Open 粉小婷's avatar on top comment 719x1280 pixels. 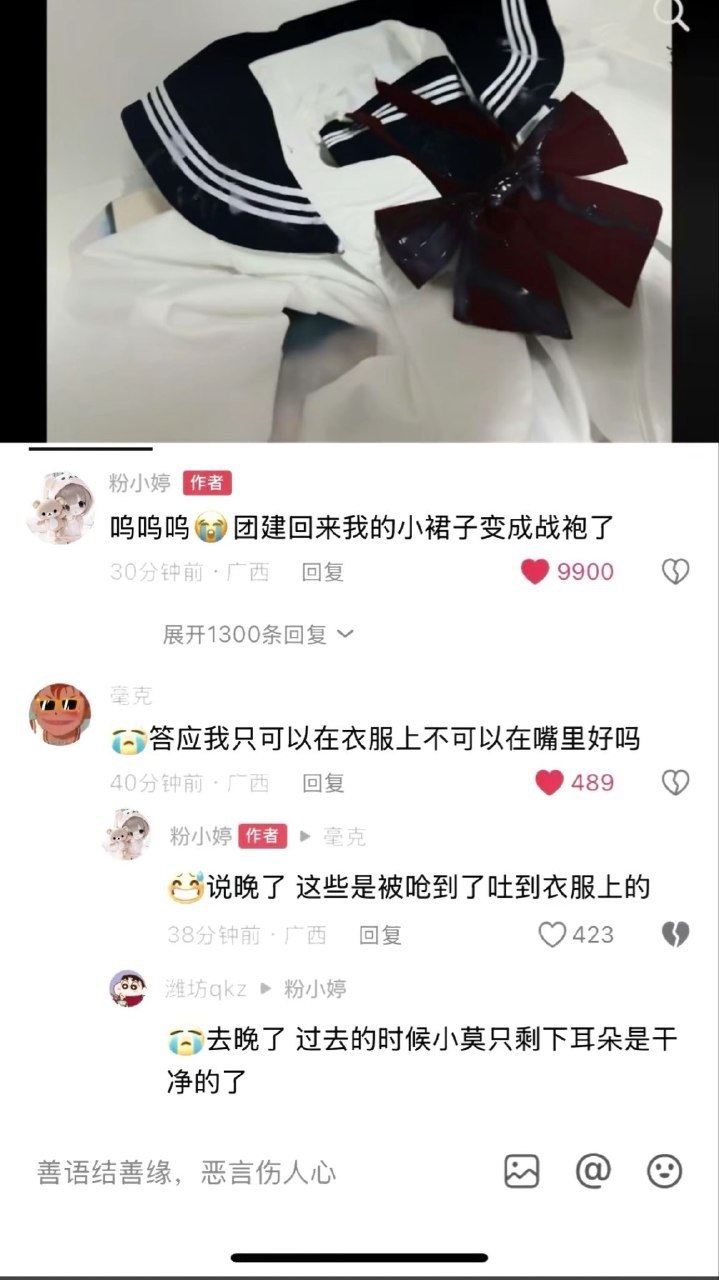60,507
